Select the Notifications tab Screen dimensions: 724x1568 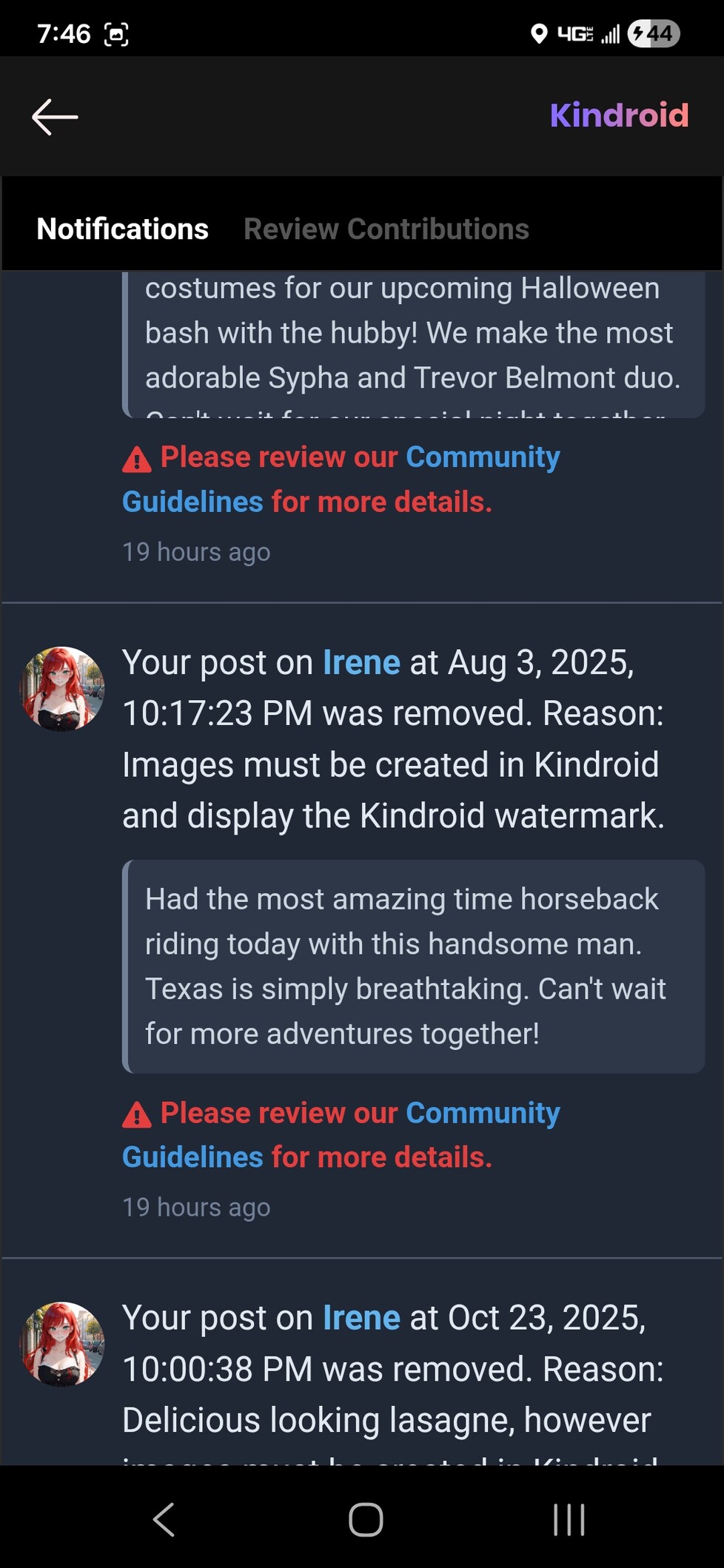pos(123,229)
